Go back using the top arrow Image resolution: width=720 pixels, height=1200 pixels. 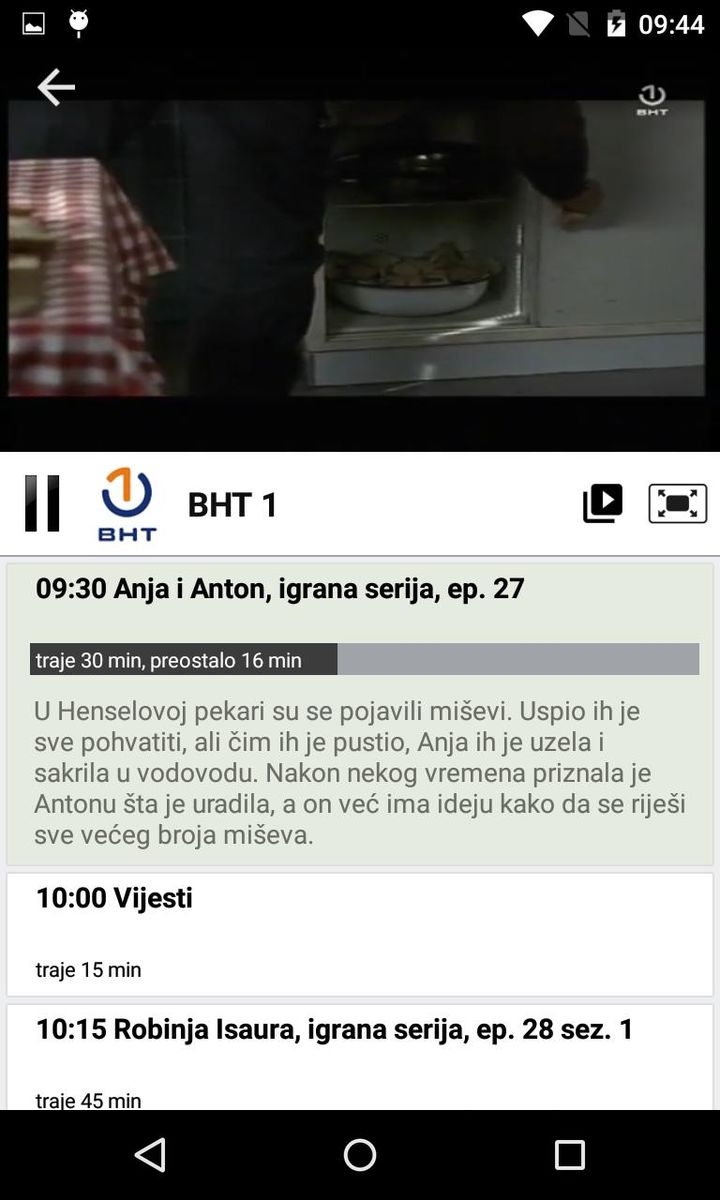pos(56,88)
